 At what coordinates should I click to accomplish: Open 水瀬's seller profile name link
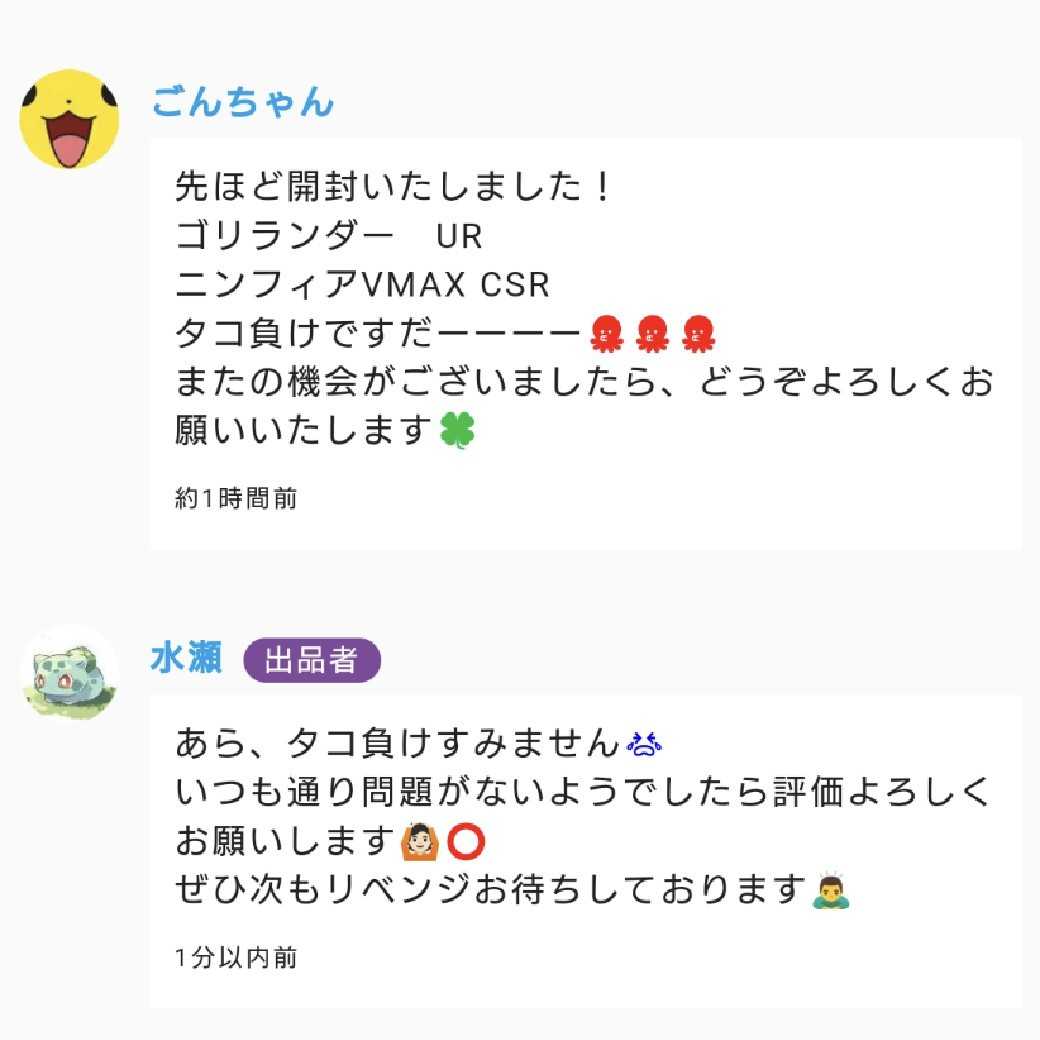[x=186, y=659]
